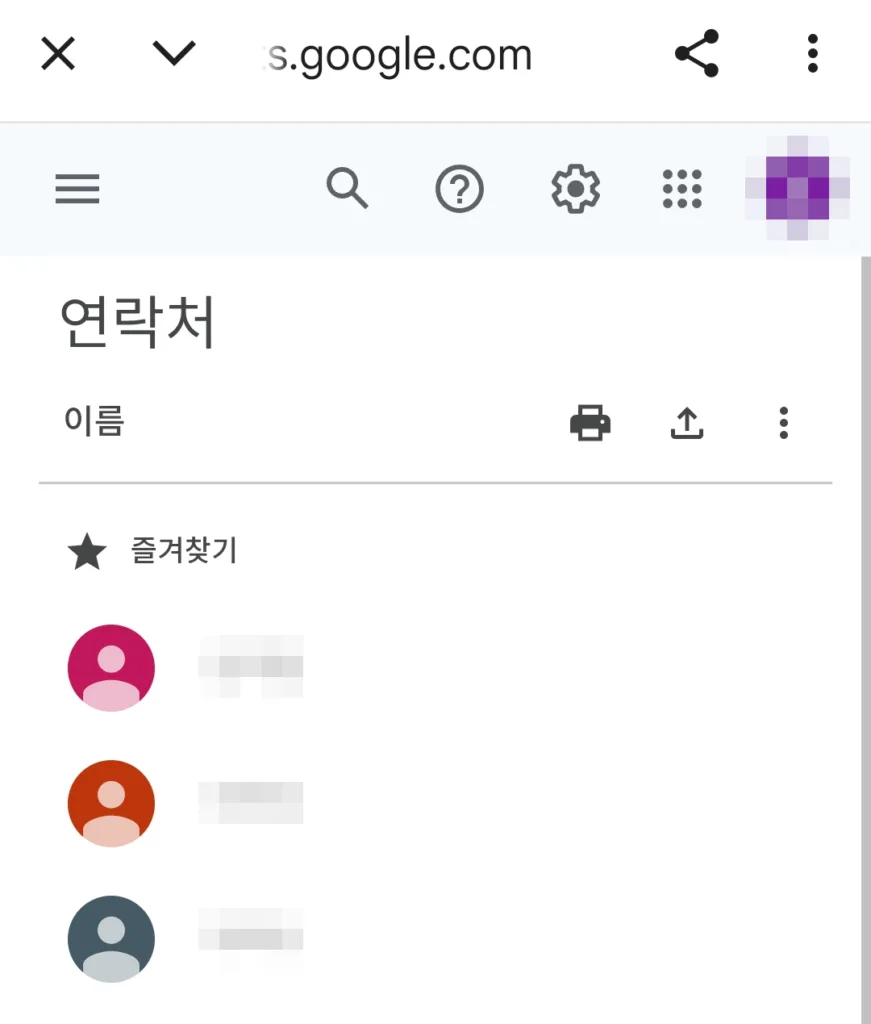Open the help icon

[x=461, y=189]
